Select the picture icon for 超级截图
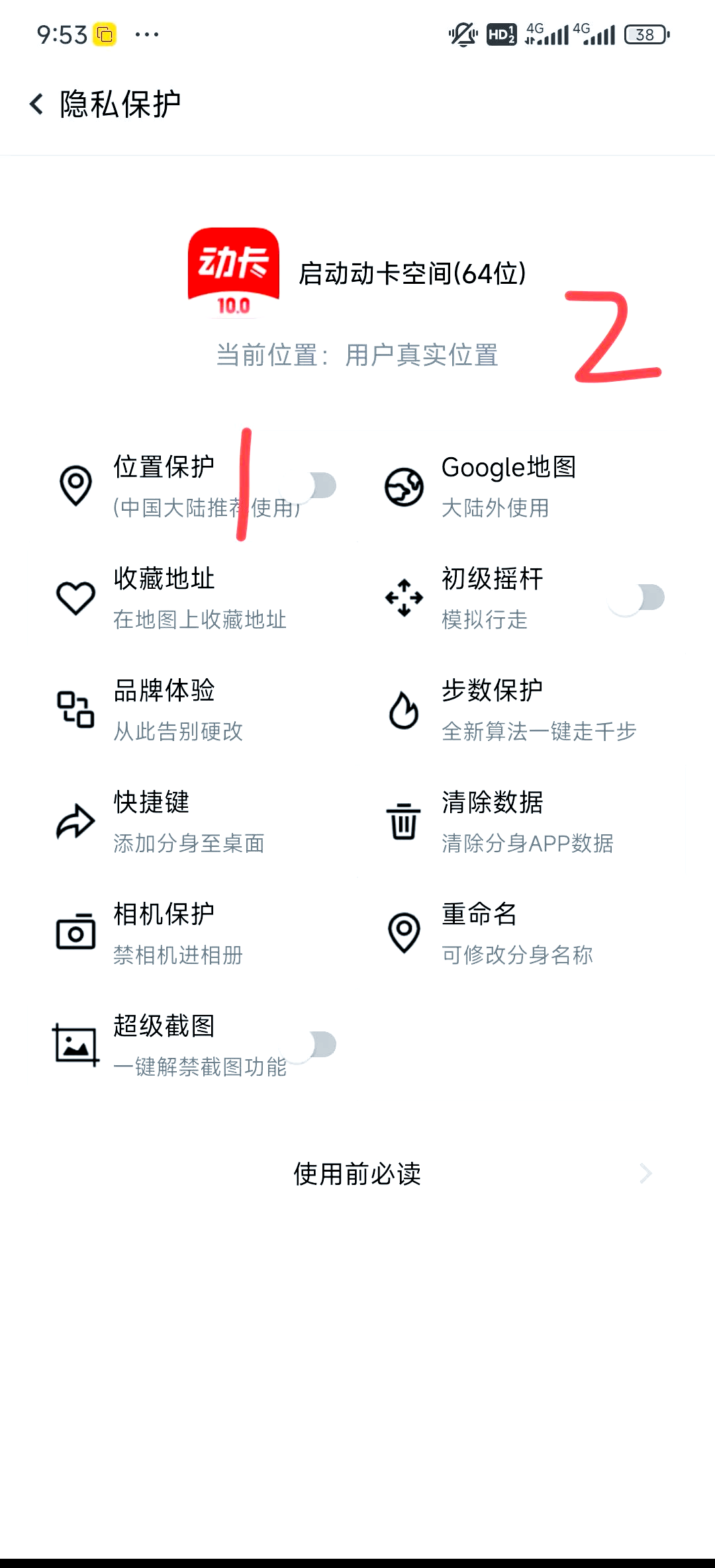Screen dimensions: 715x1568 point(75,1044)
